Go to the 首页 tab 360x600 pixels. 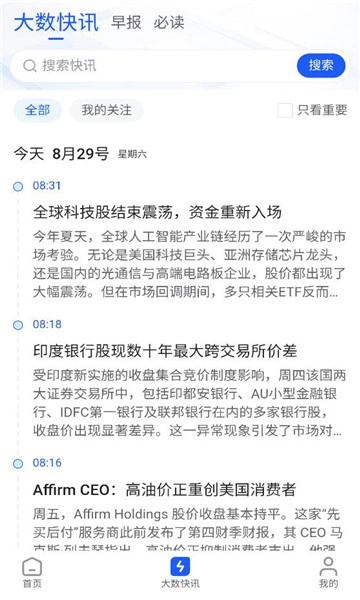click(x=32, y=572)
